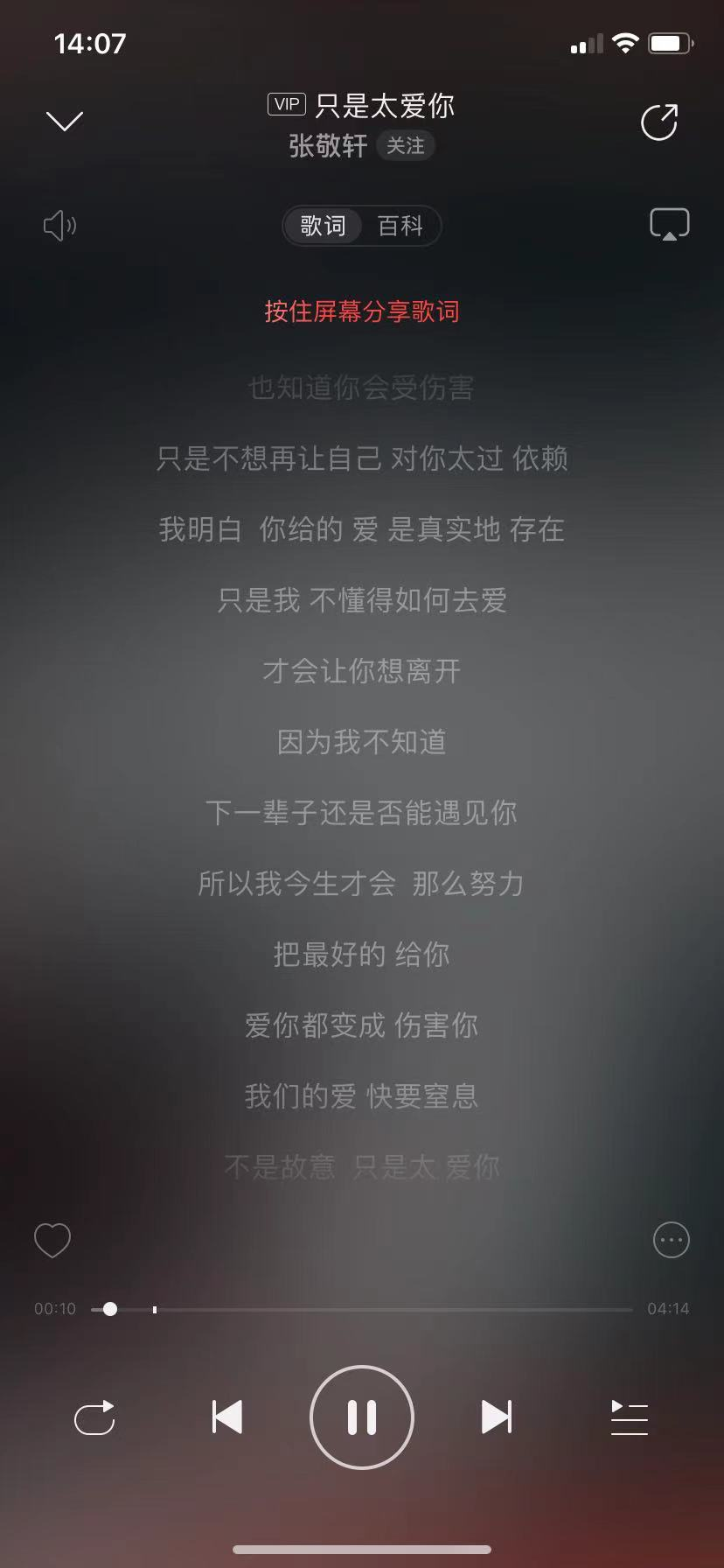Tap the artist name 张敬轩
The width and height of the screenshot is (724, 1568).
[328, 145]
